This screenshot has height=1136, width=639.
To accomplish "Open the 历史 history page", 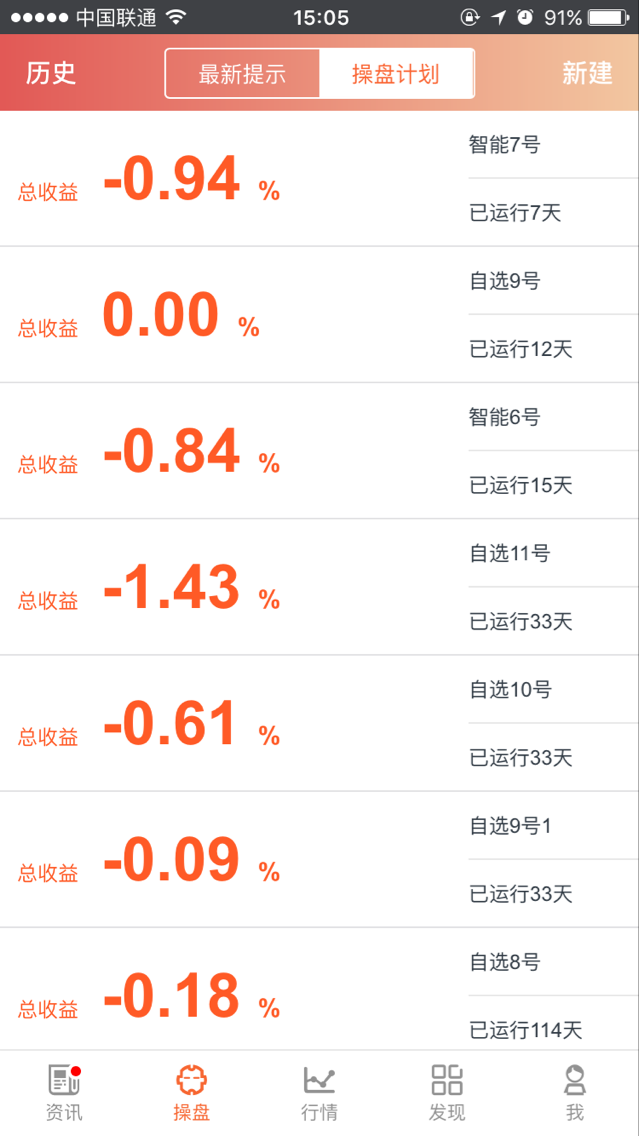I will pyautogui.click(x=51, y=73).
